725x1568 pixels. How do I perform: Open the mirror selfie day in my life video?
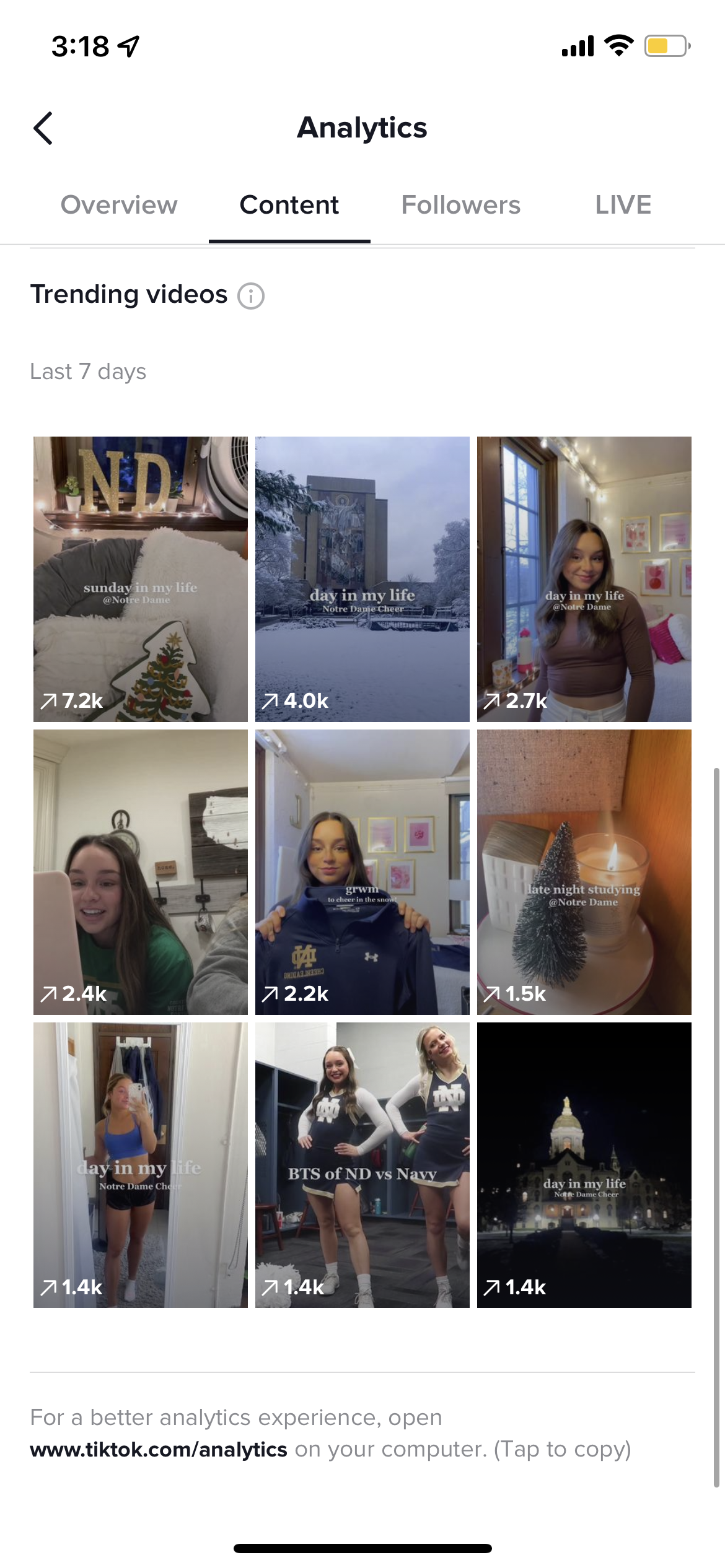pyautogui.click(x=141, y=1165)
